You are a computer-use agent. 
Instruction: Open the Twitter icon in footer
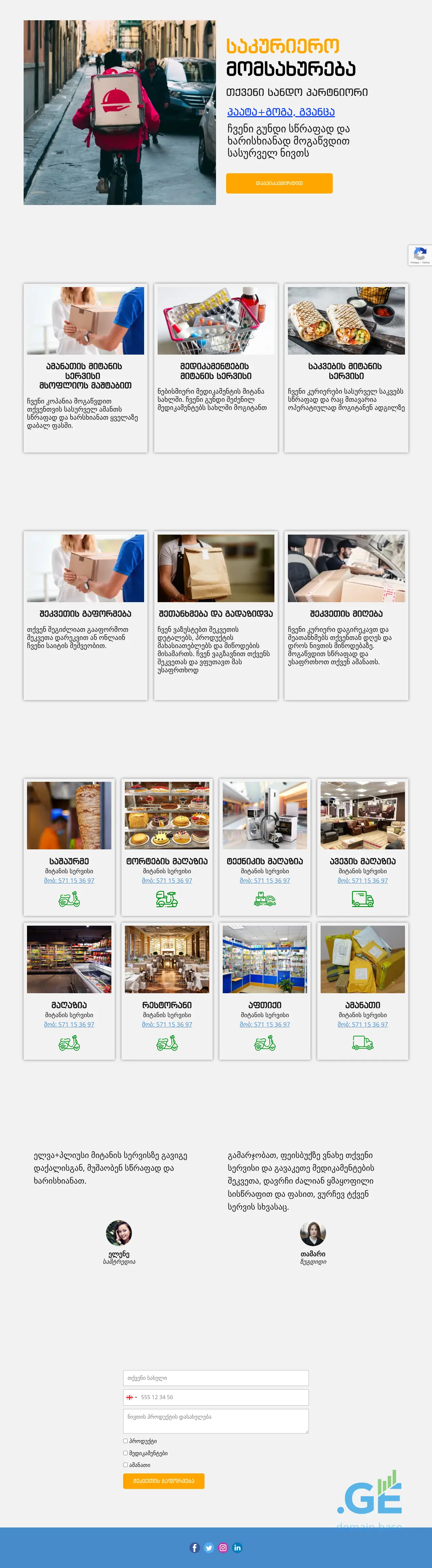click(209, 1547)
